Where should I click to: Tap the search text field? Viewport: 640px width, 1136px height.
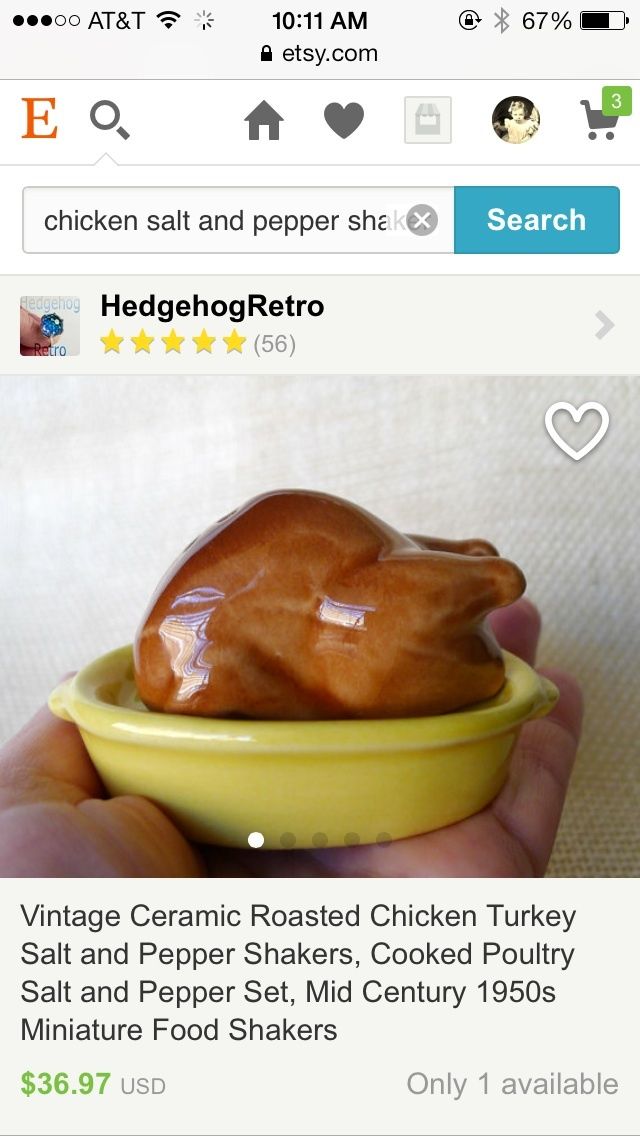[x=220, y=220]
